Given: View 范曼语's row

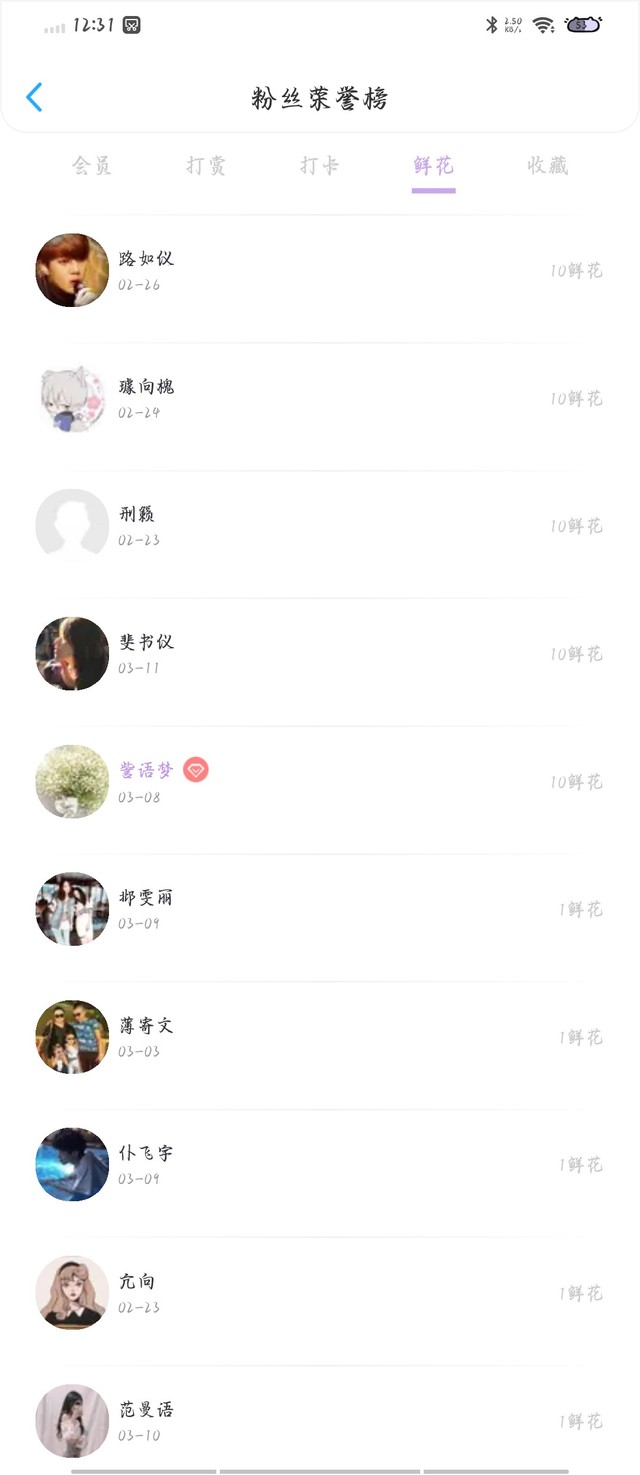Looking at the screenshot, I should coord(320,1421).
